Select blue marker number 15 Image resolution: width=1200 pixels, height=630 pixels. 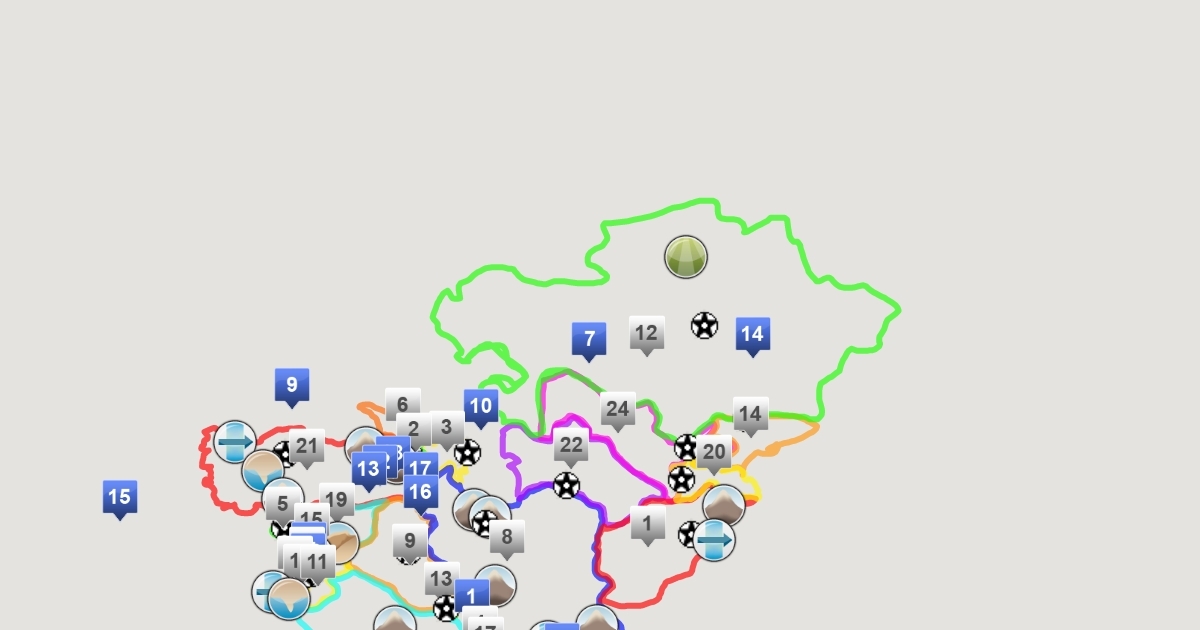tap(119, 497)
